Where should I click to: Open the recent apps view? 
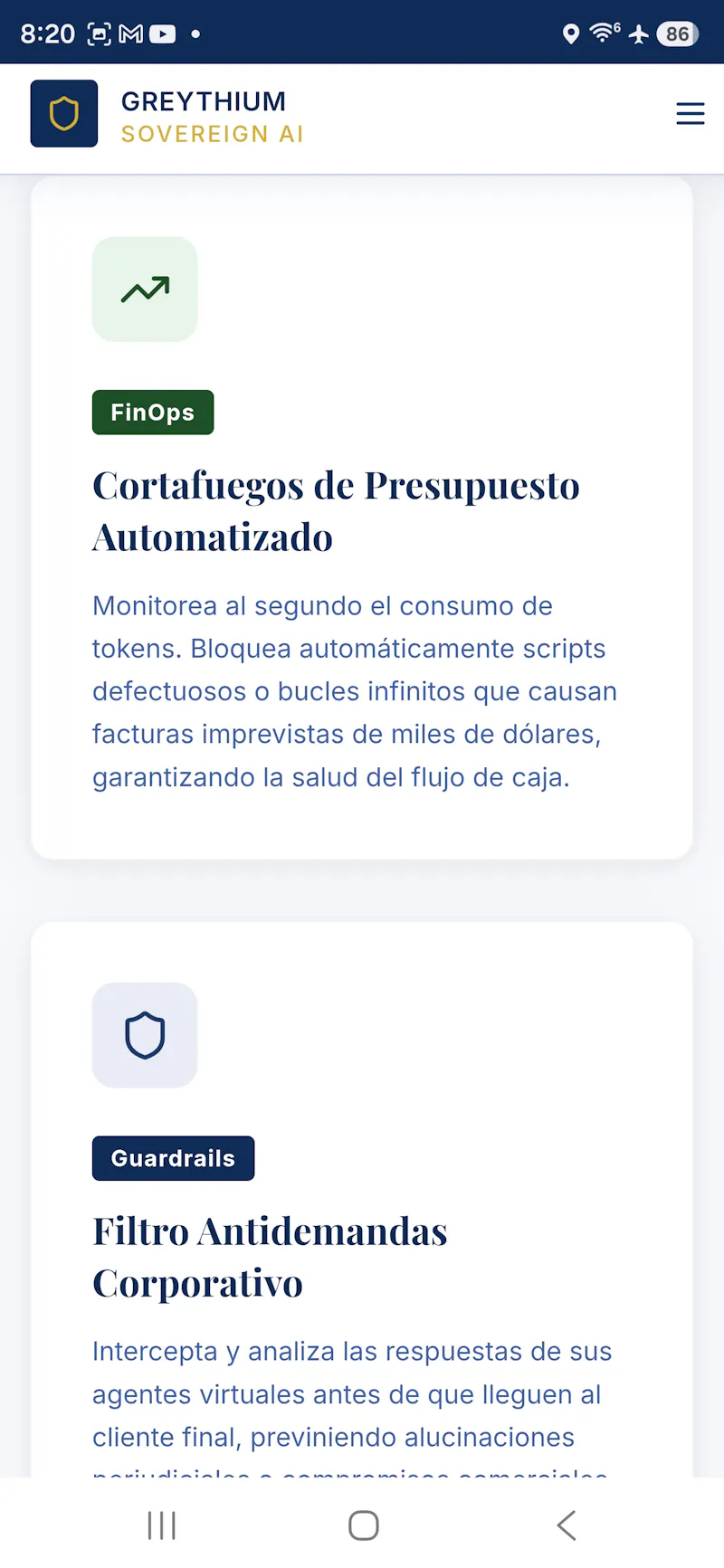[162, 1525]
